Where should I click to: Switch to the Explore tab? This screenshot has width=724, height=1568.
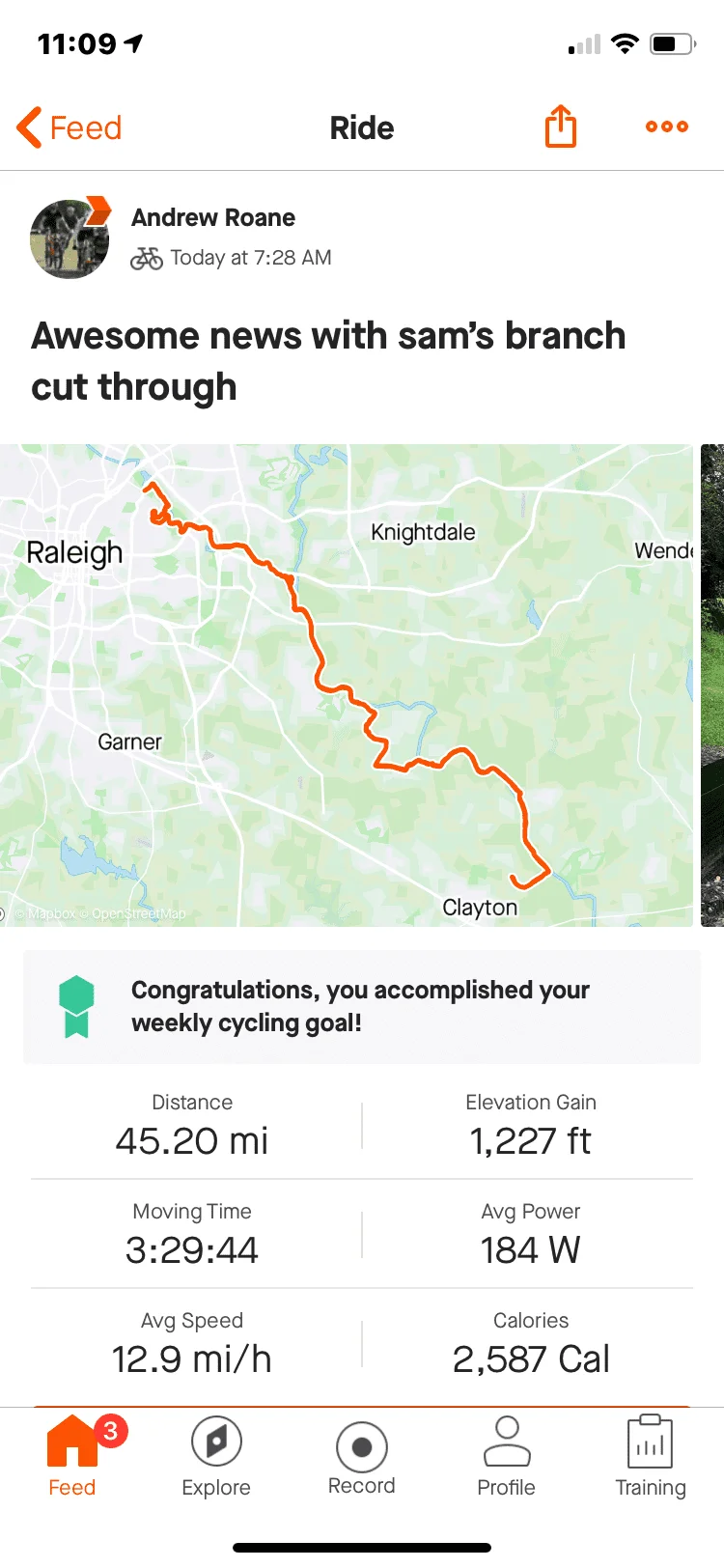click(216, 1458)
